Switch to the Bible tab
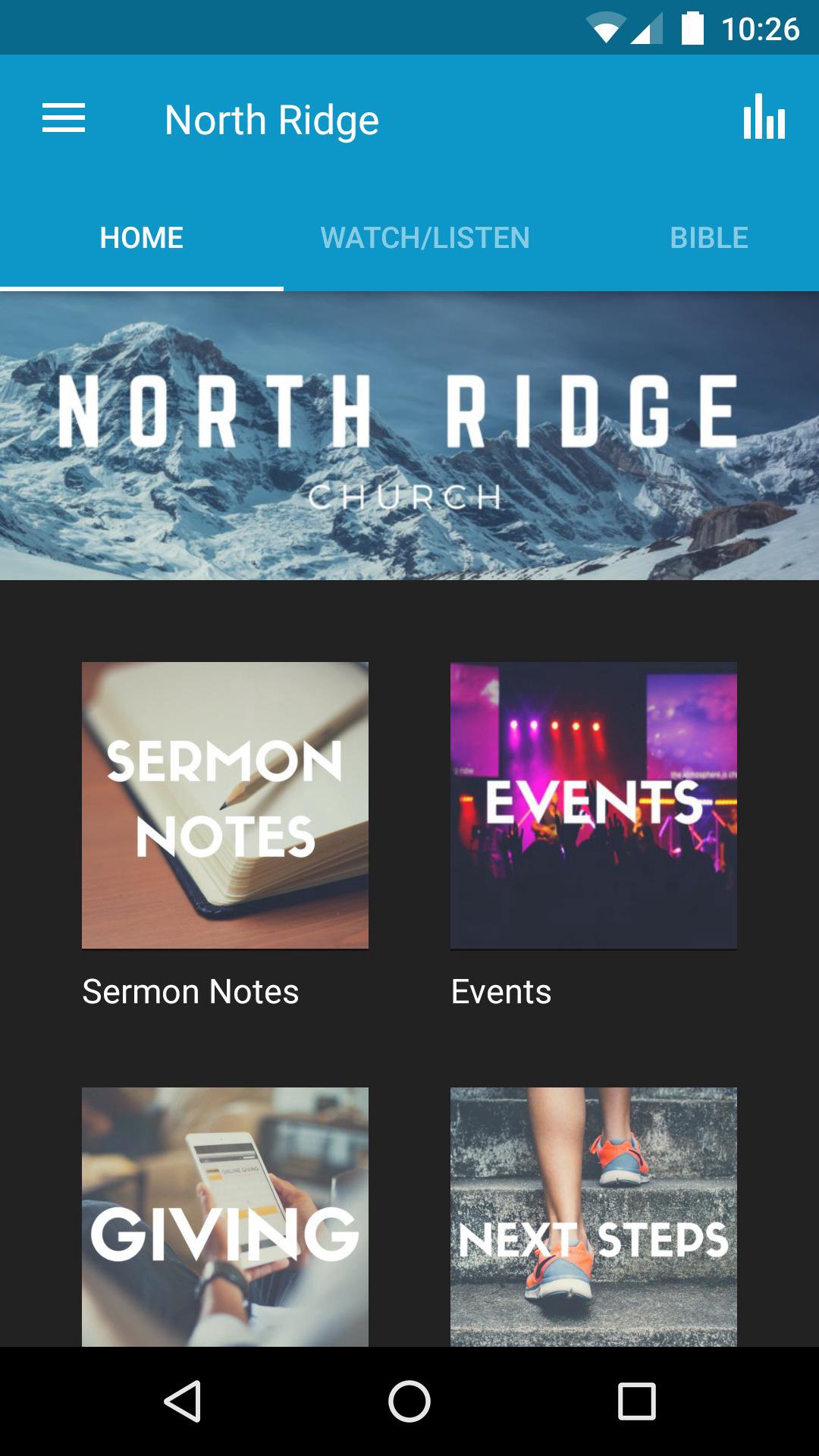The height and width of the screenshot is (1456, 819). (x=708, y=238)
